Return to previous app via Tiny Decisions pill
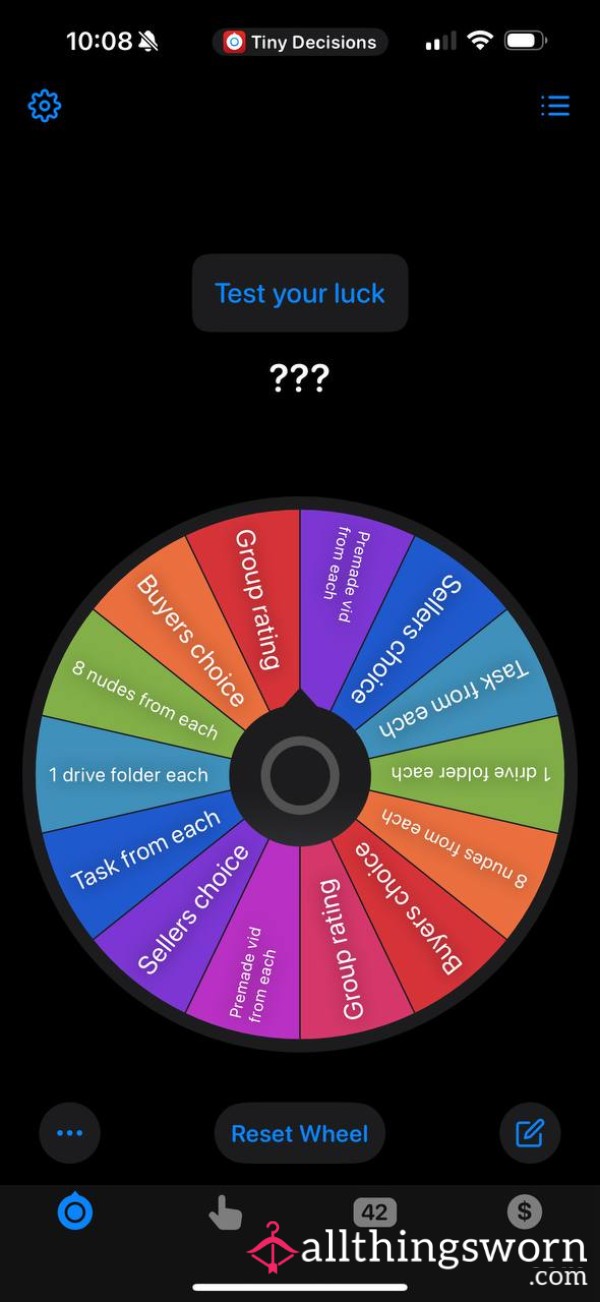600x1302 pixels. [300, 42]
